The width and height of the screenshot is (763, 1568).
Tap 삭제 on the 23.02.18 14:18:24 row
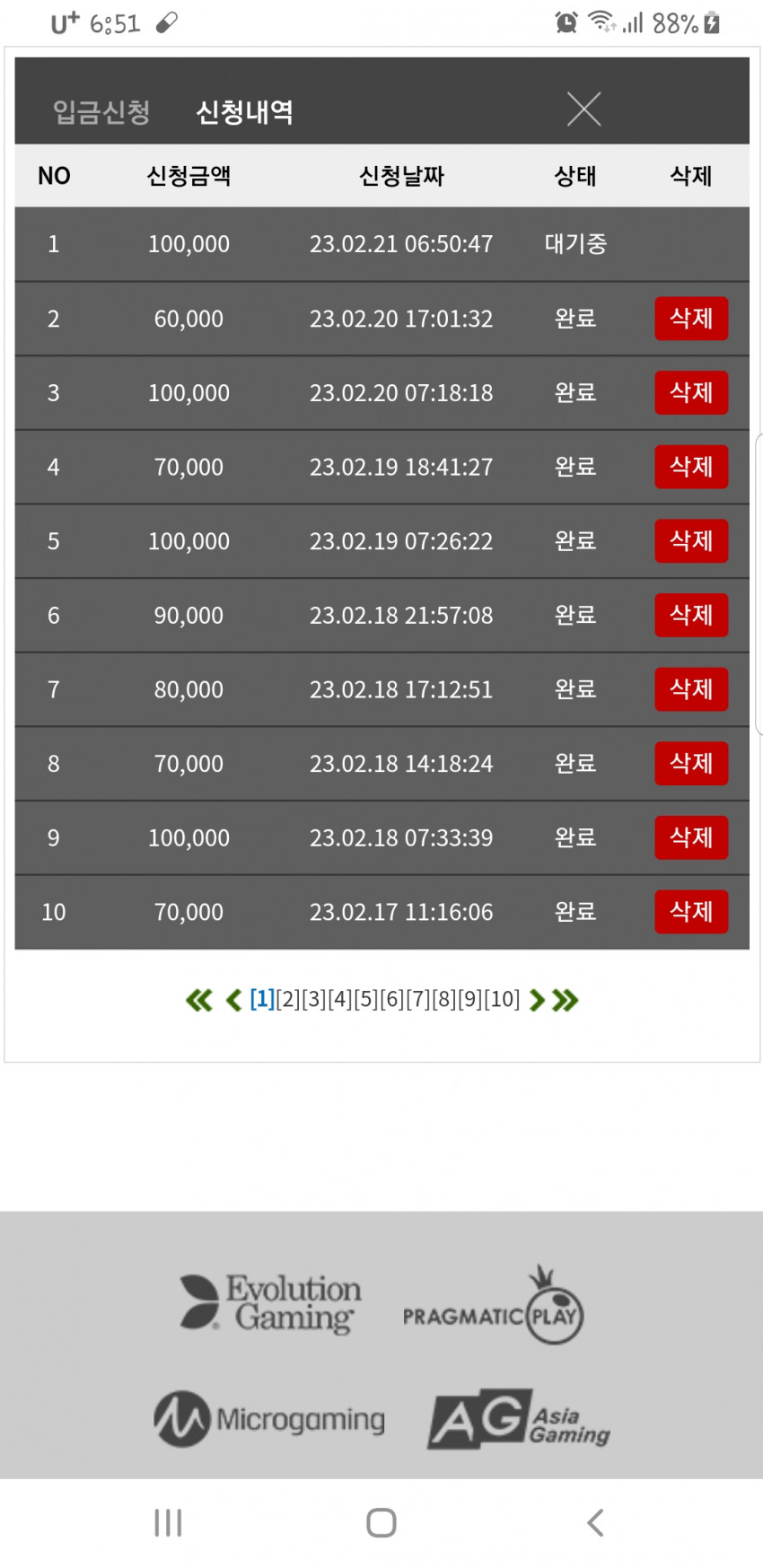click(691, 764)
